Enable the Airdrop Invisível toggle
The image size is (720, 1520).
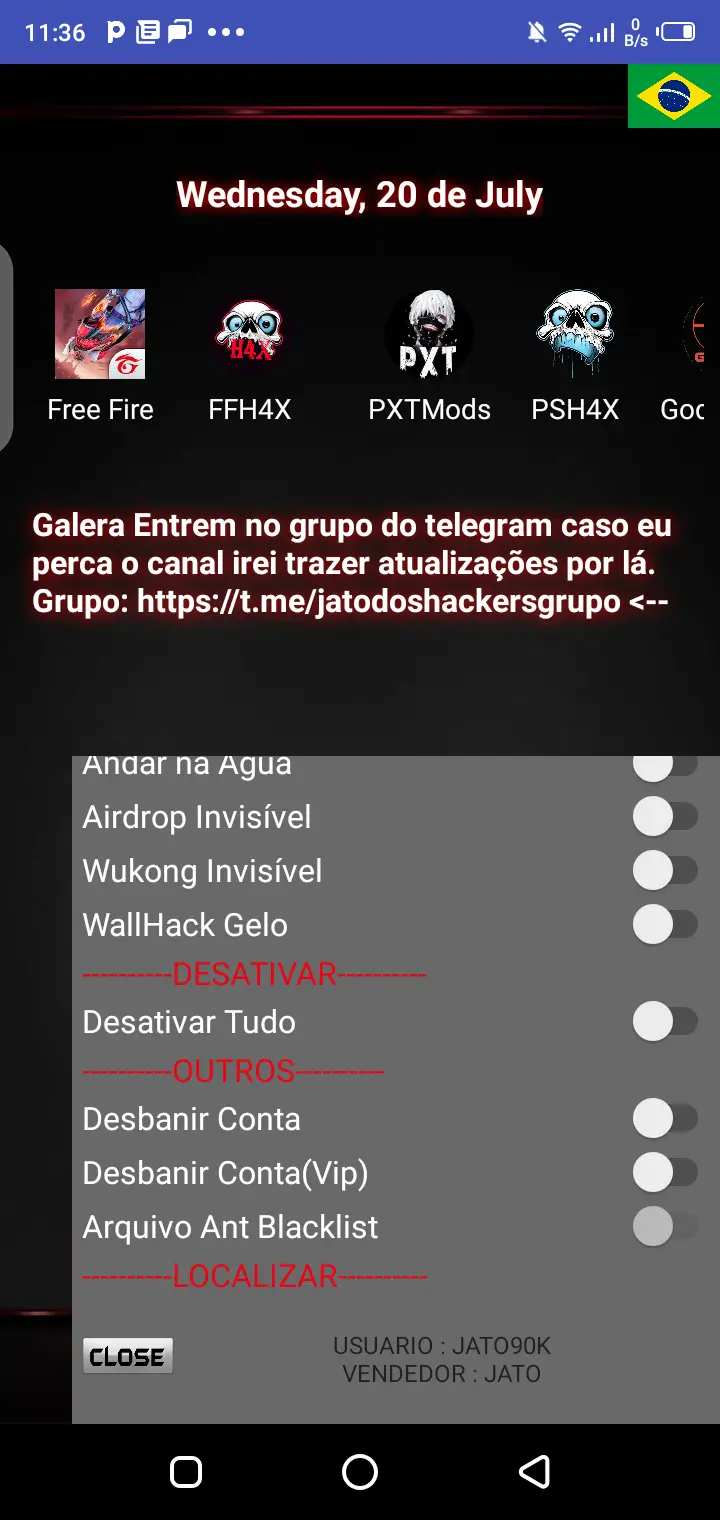pos(663,816)
